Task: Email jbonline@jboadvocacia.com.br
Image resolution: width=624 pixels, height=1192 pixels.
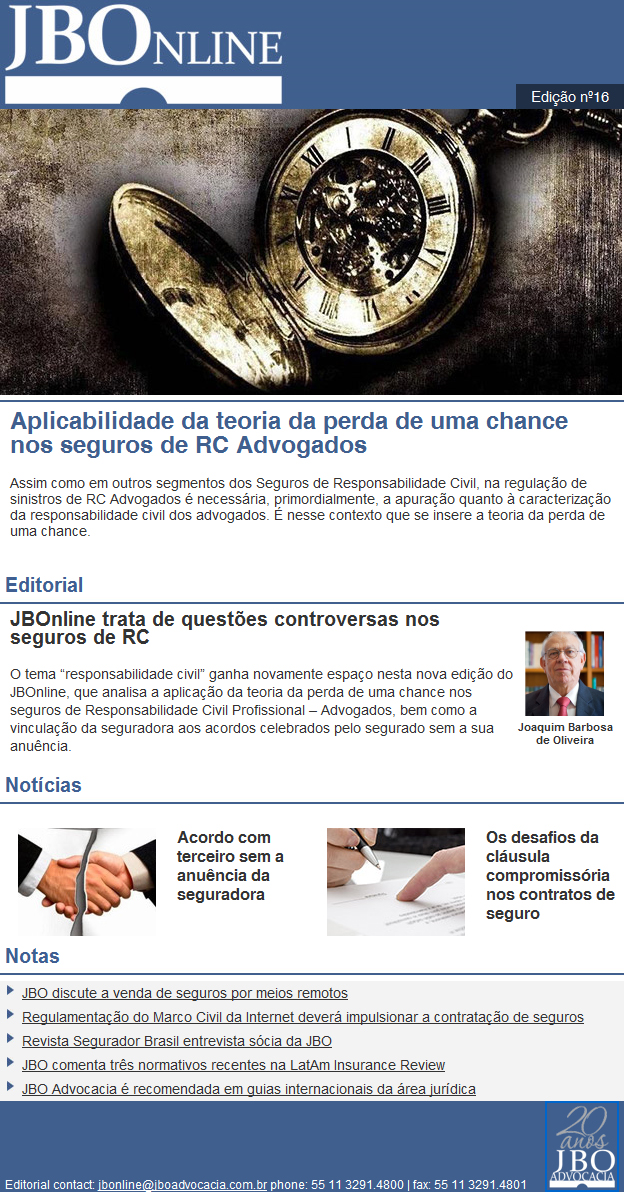Action: (182, 1184)
